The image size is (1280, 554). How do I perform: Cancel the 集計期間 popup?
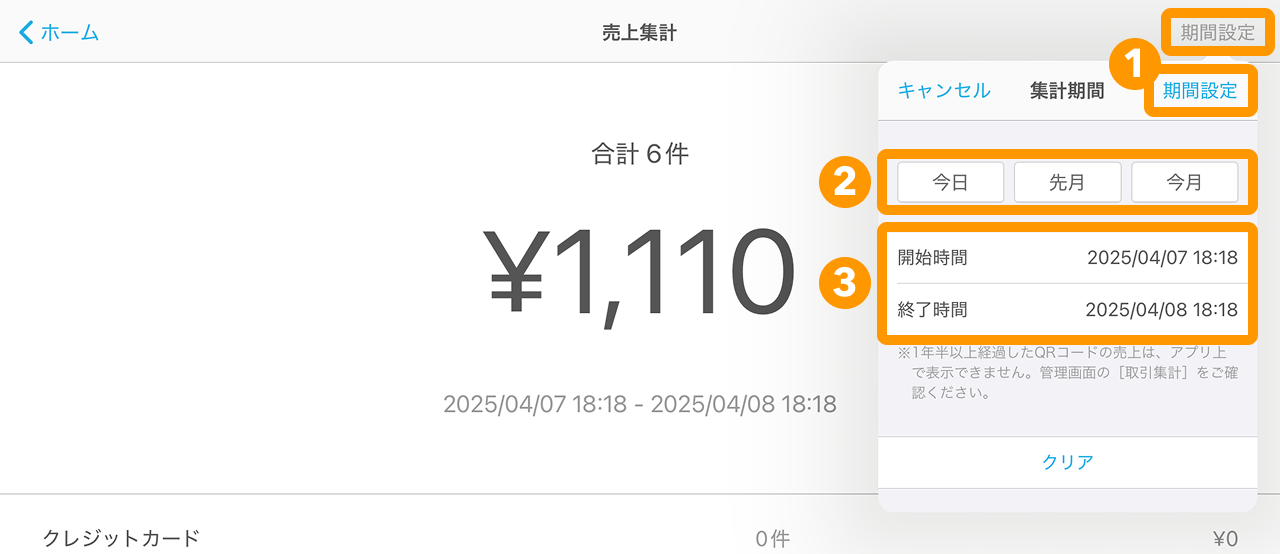[944, 91]
